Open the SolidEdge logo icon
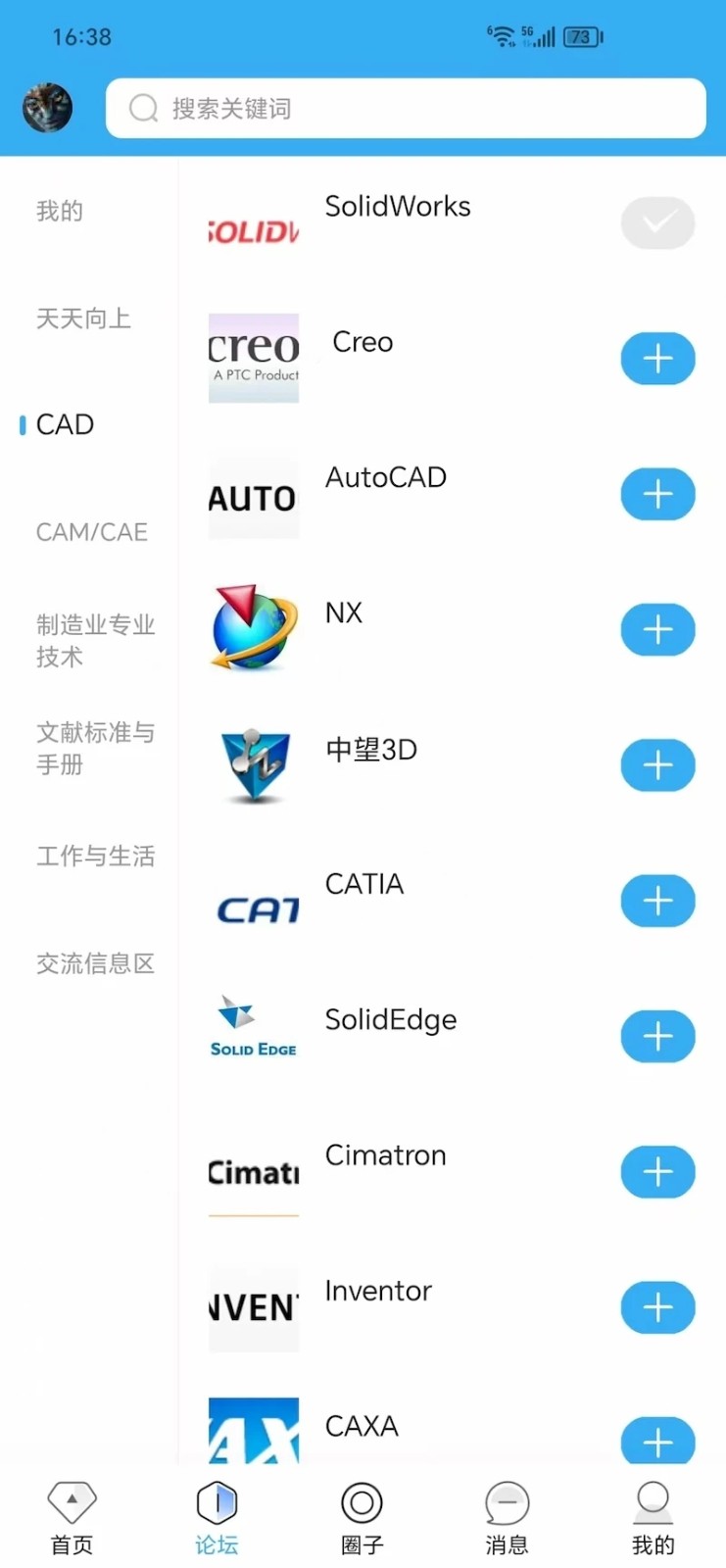Screen dimensions: 726x1568 pyautogui.click(x=253, y=1027)
